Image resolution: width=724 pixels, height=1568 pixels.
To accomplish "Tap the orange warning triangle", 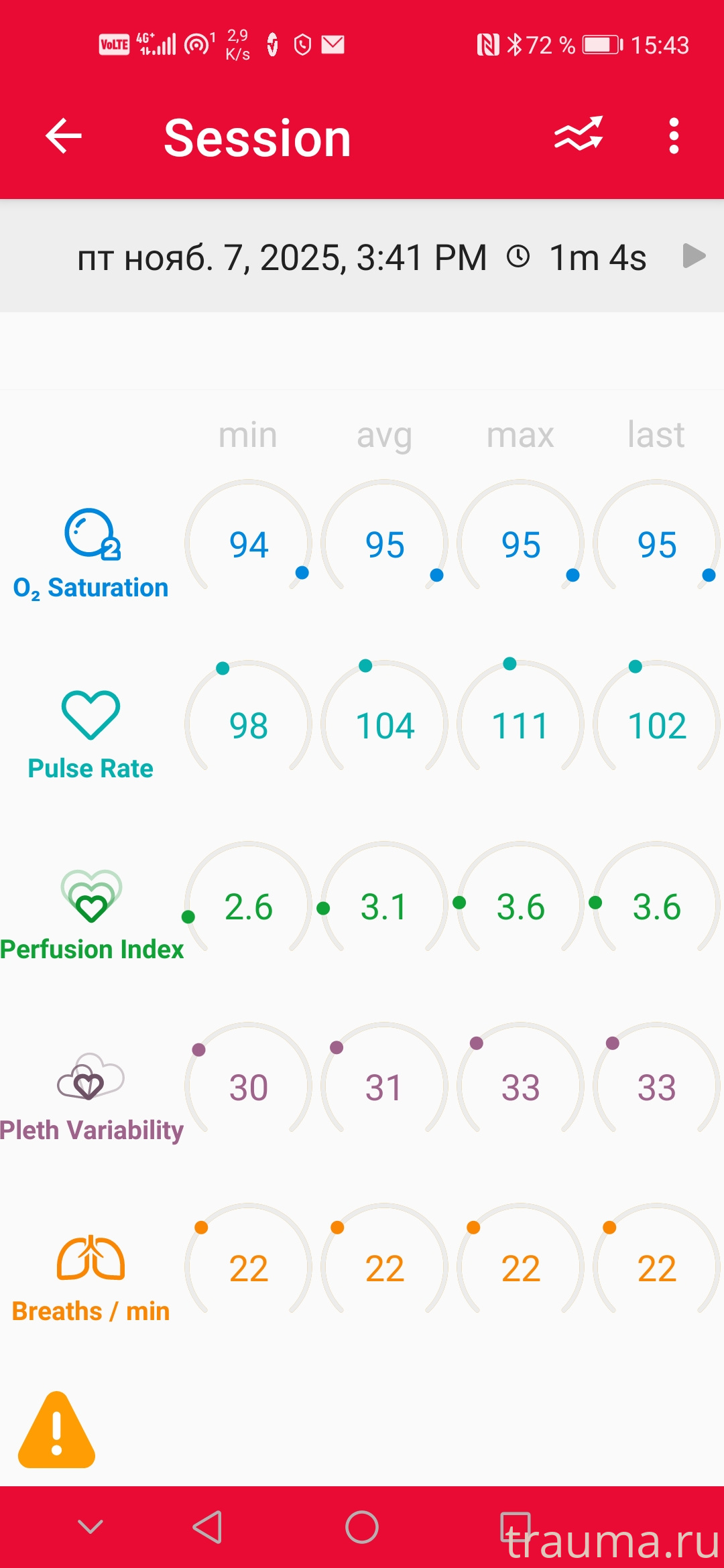I will pos(57,1431).
